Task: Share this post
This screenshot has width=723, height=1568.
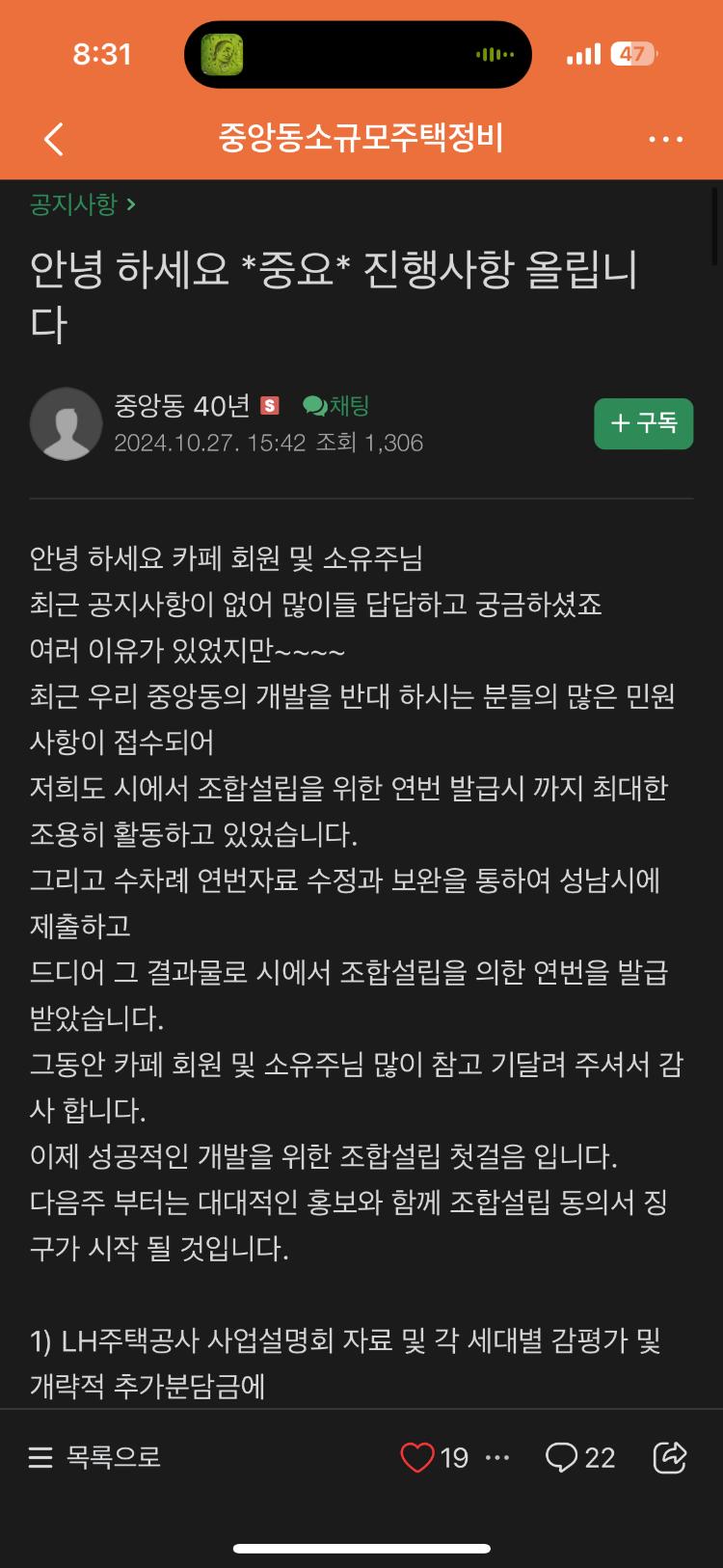Action: pyautogui.click(x=670, y=1457)
